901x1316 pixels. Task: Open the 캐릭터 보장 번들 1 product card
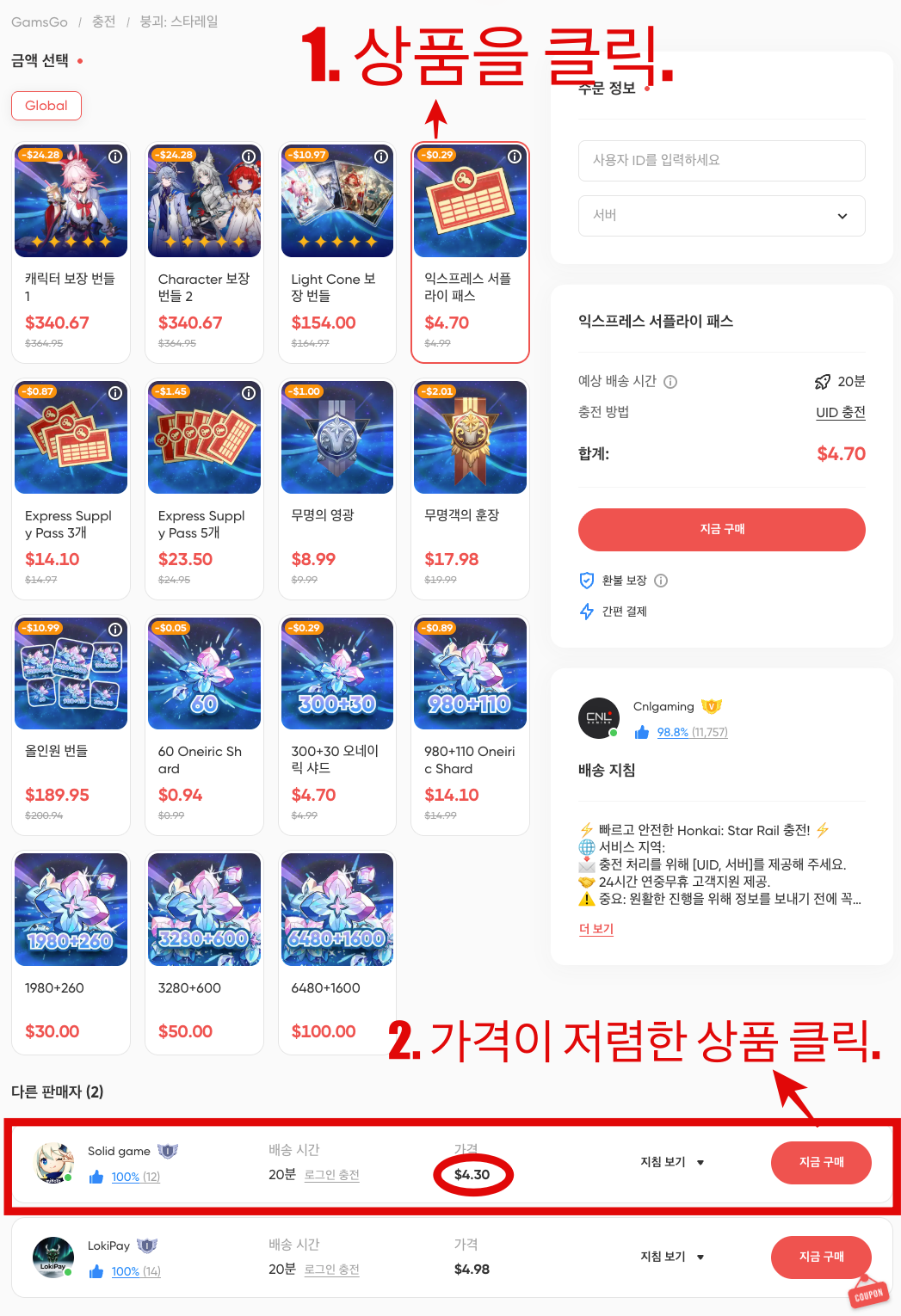click(71, 252)
